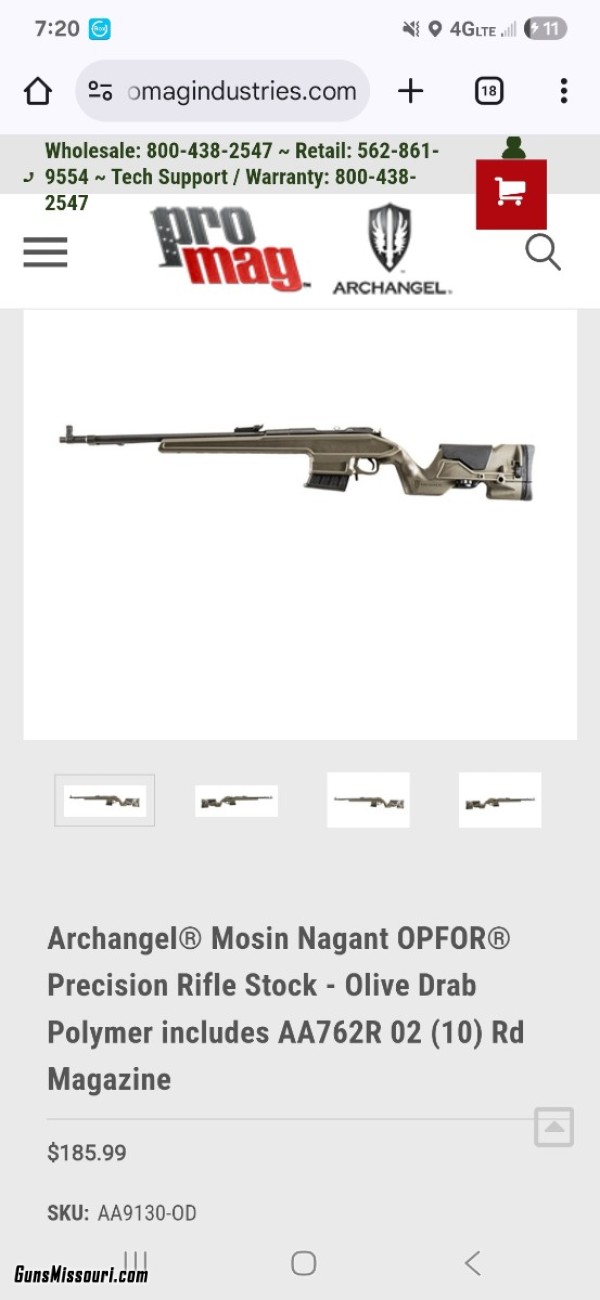Open the red shopping cart
Screen dimensions: 600x1300
[511, 194]
